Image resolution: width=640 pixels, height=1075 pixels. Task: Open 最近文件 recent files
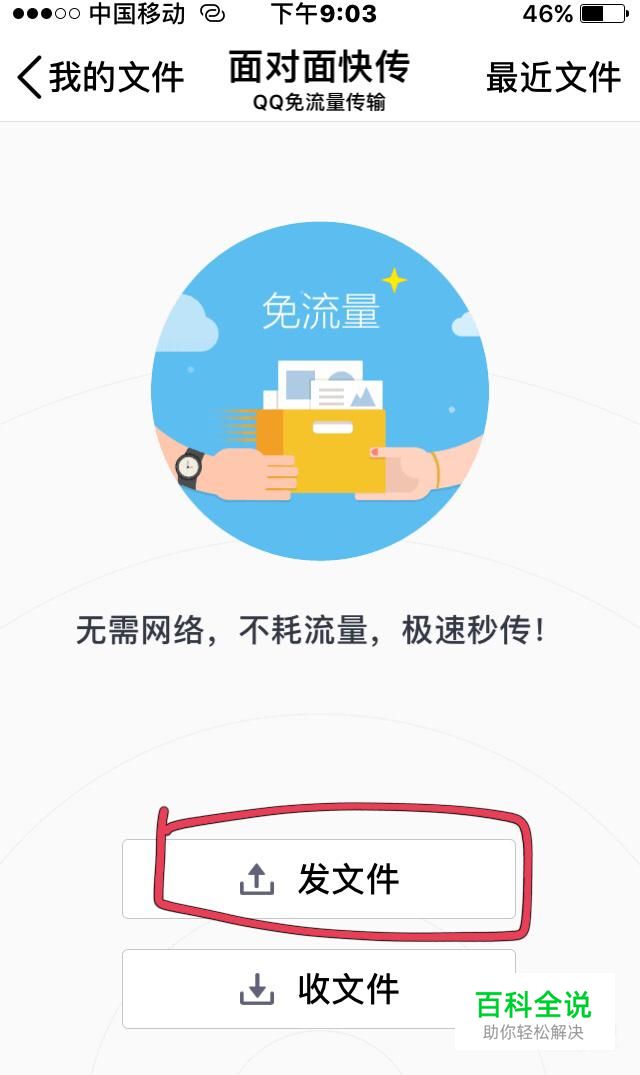[553, 77]
